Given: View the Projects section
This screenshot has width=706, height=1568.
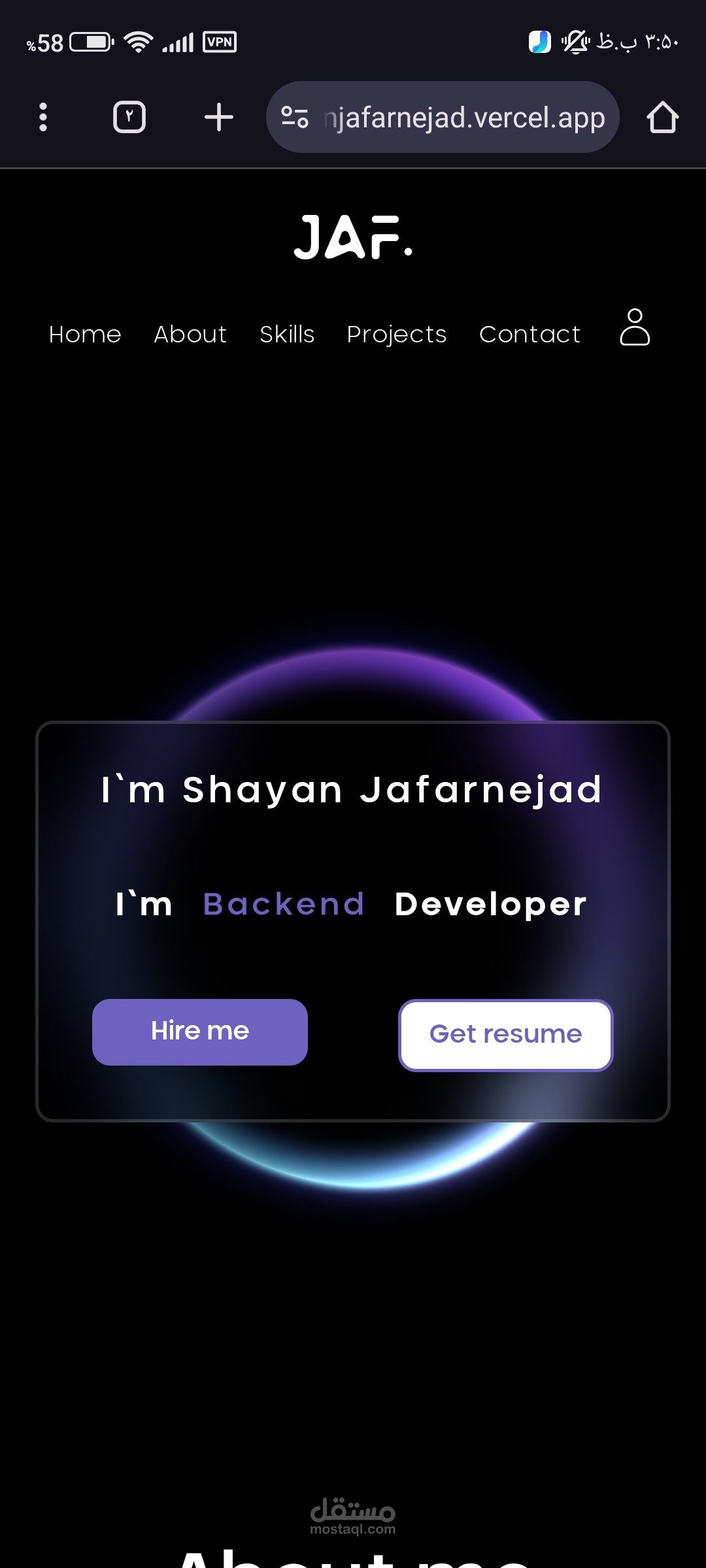Looking at the screenshot, I should click(x=397, y=335).
